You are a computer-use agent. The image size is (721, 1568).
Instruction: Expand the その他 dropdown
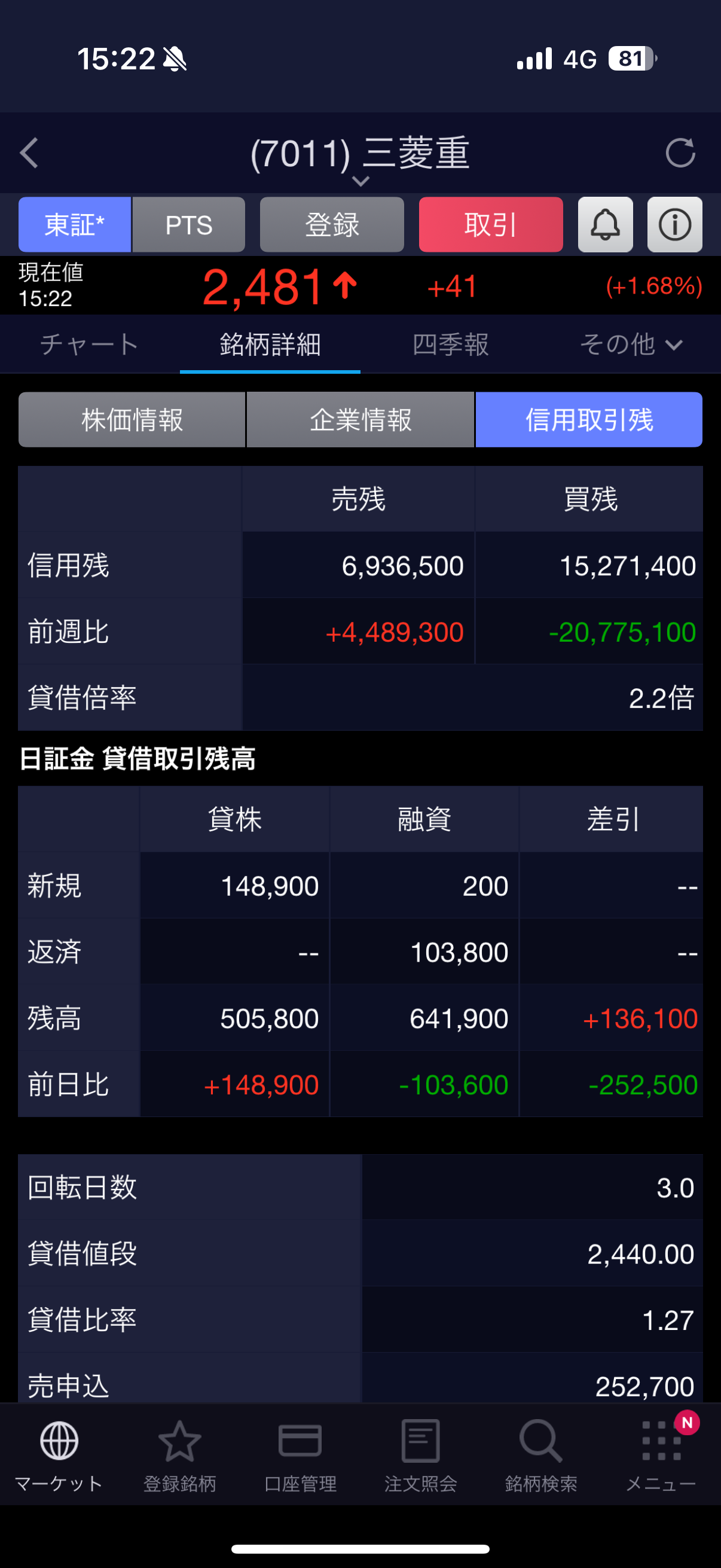[631, 344]
